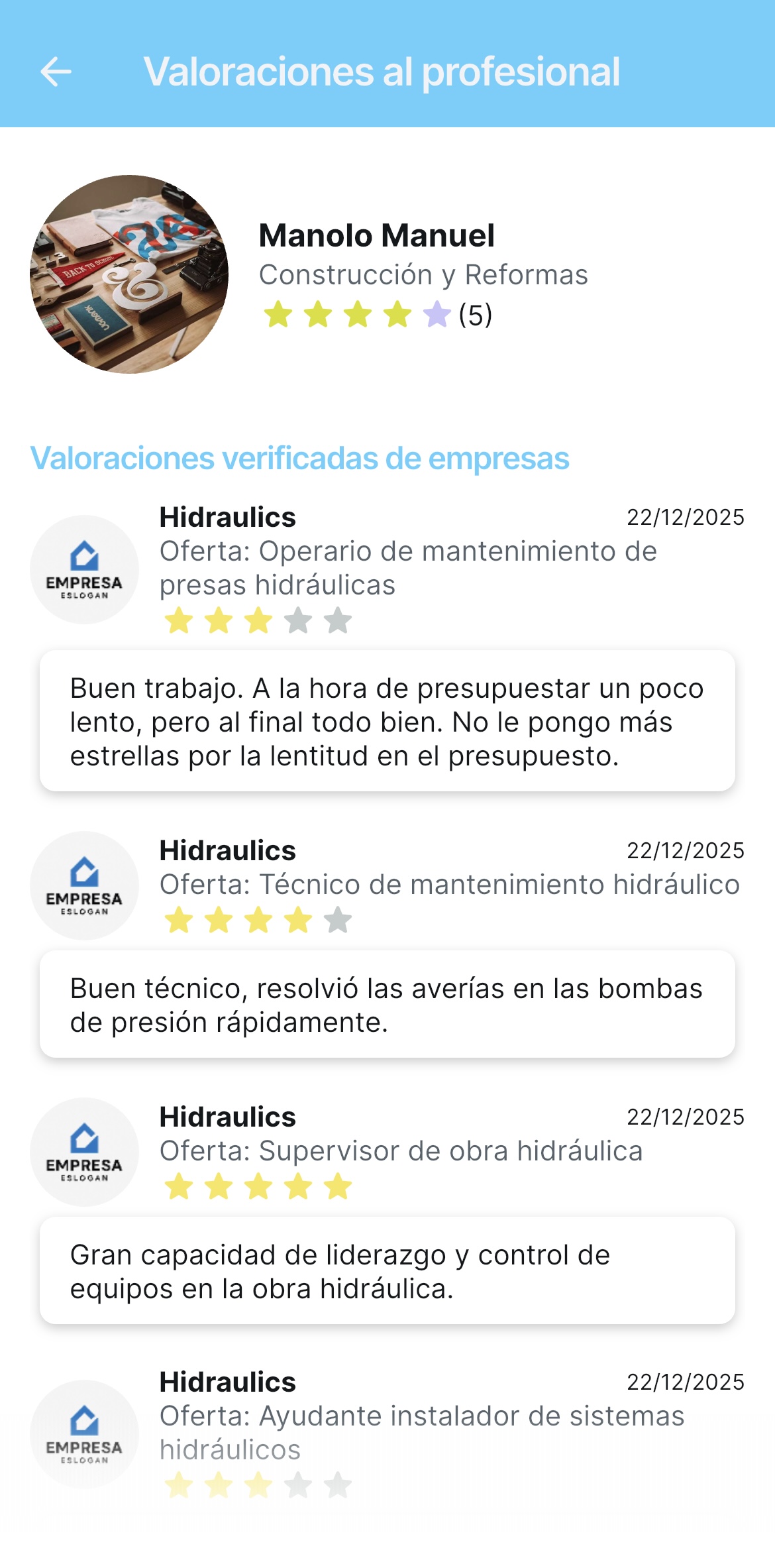Image resolution: width=775 pixels, height=1568 pixels.
Task: Tap the back arrow to exit reviews
Action: coord(56,73)
